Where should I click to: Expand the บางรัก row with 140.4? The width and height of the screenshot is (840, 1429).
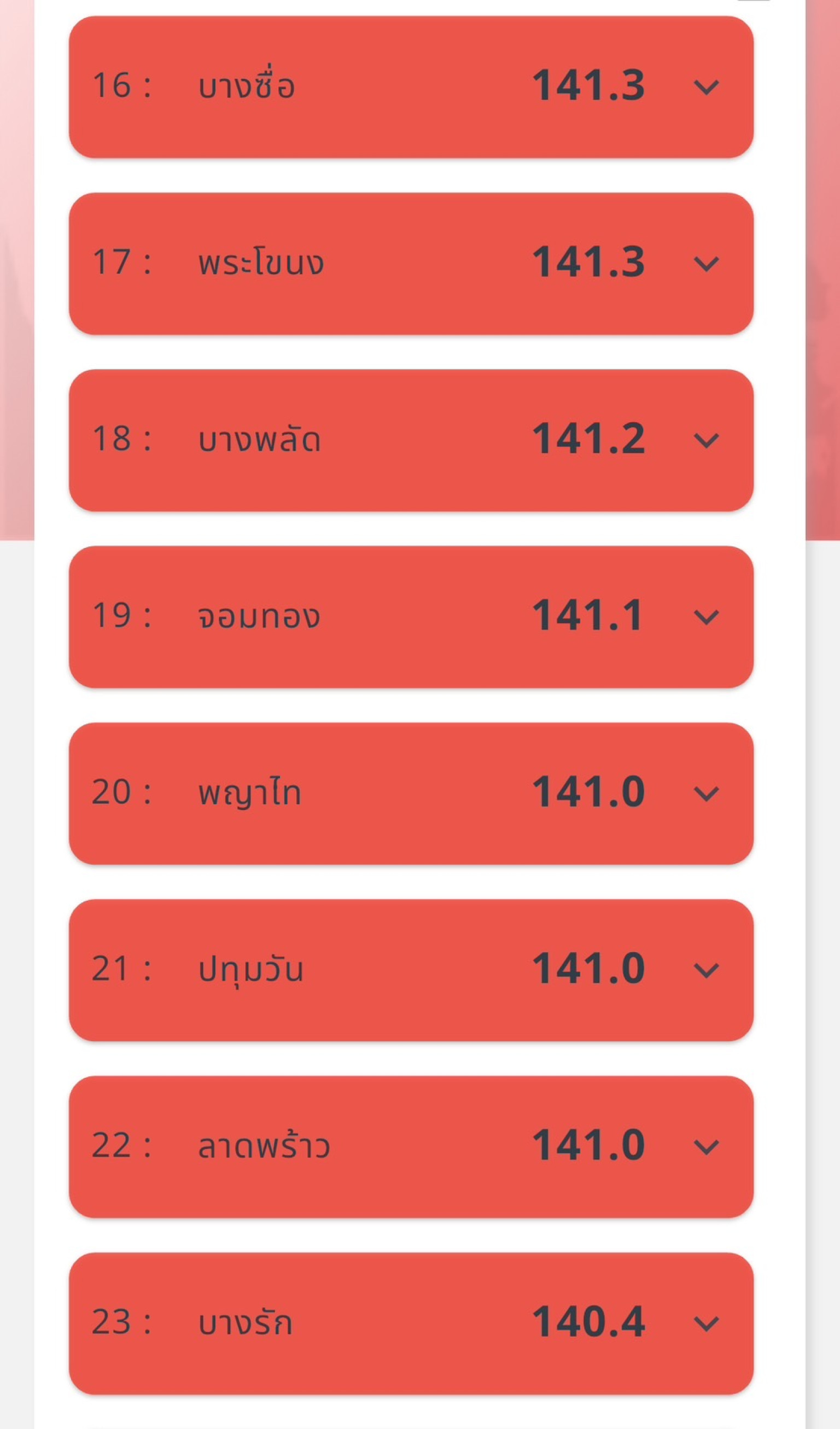[x=411, y=1323]
